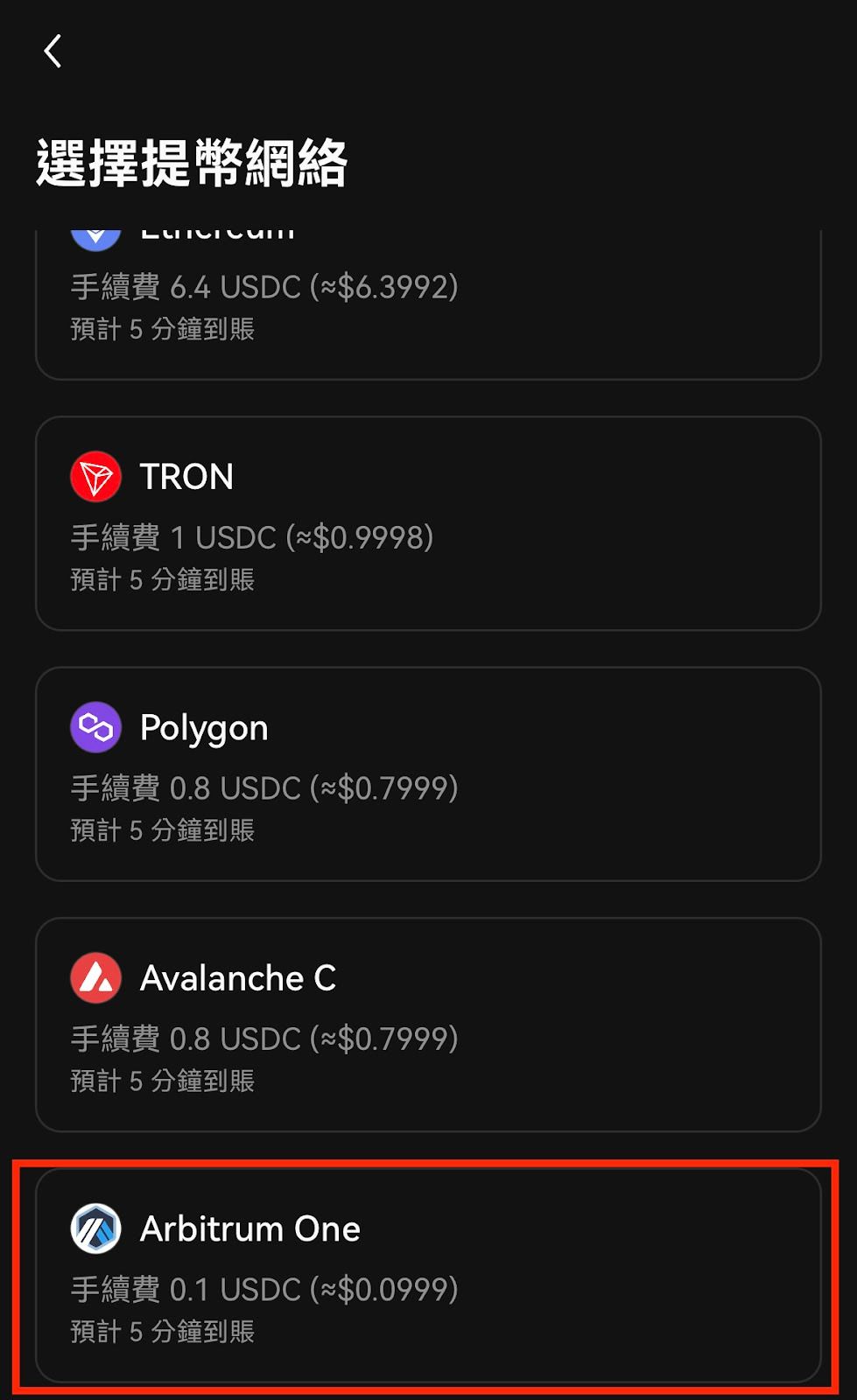This screenshot has width=857, height=1400.
Task: Go back using the top arrow
Action: [x=53, y=52]
